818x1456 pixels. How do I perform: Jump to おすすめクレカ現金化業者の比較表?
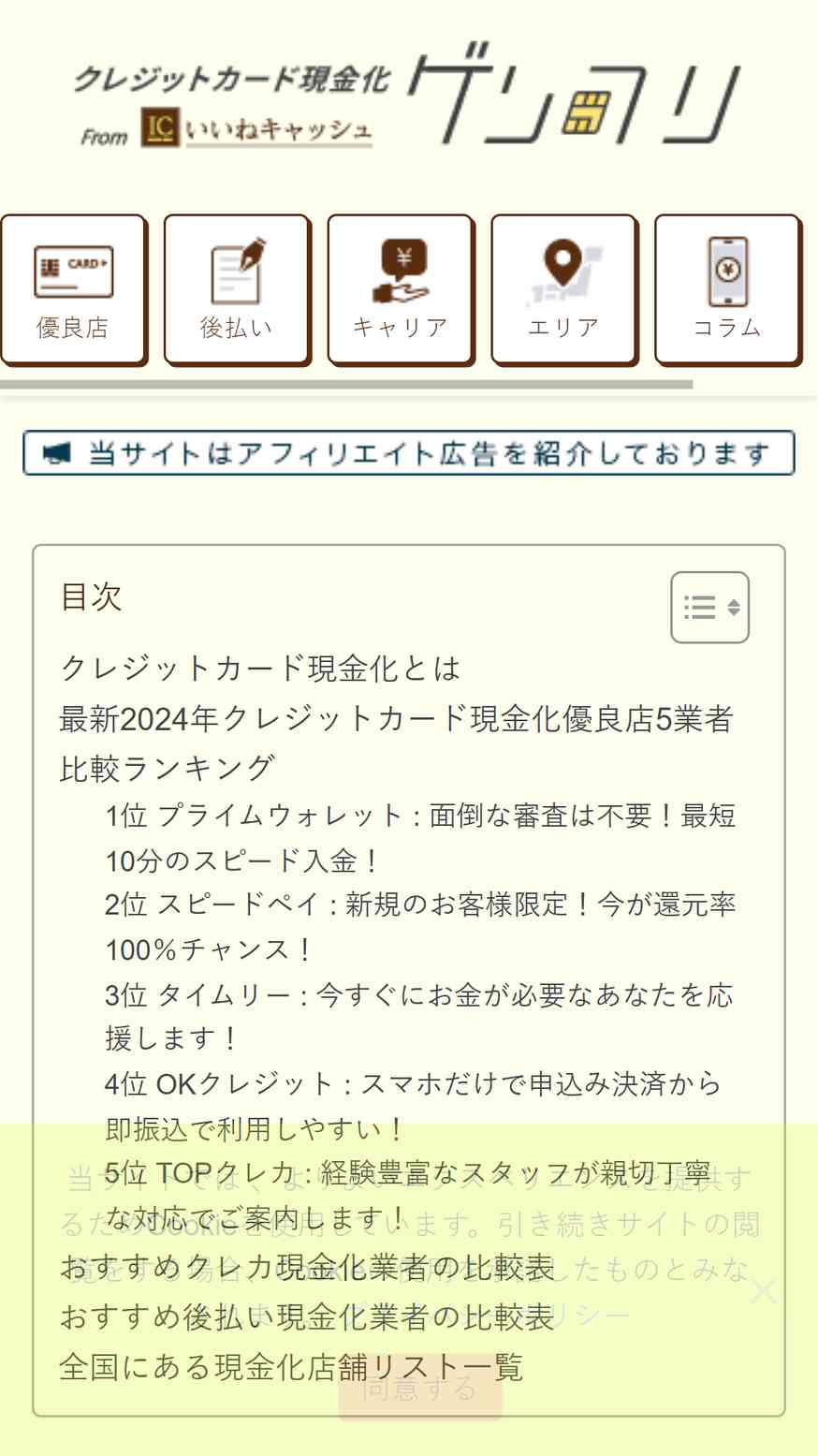coord(308,1267)
